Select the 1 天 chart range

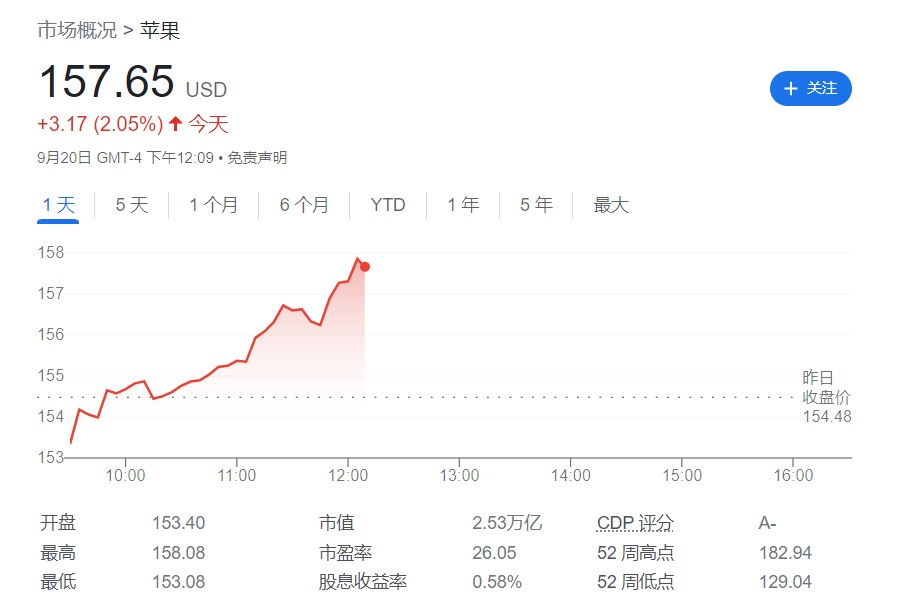coord(58,205)
